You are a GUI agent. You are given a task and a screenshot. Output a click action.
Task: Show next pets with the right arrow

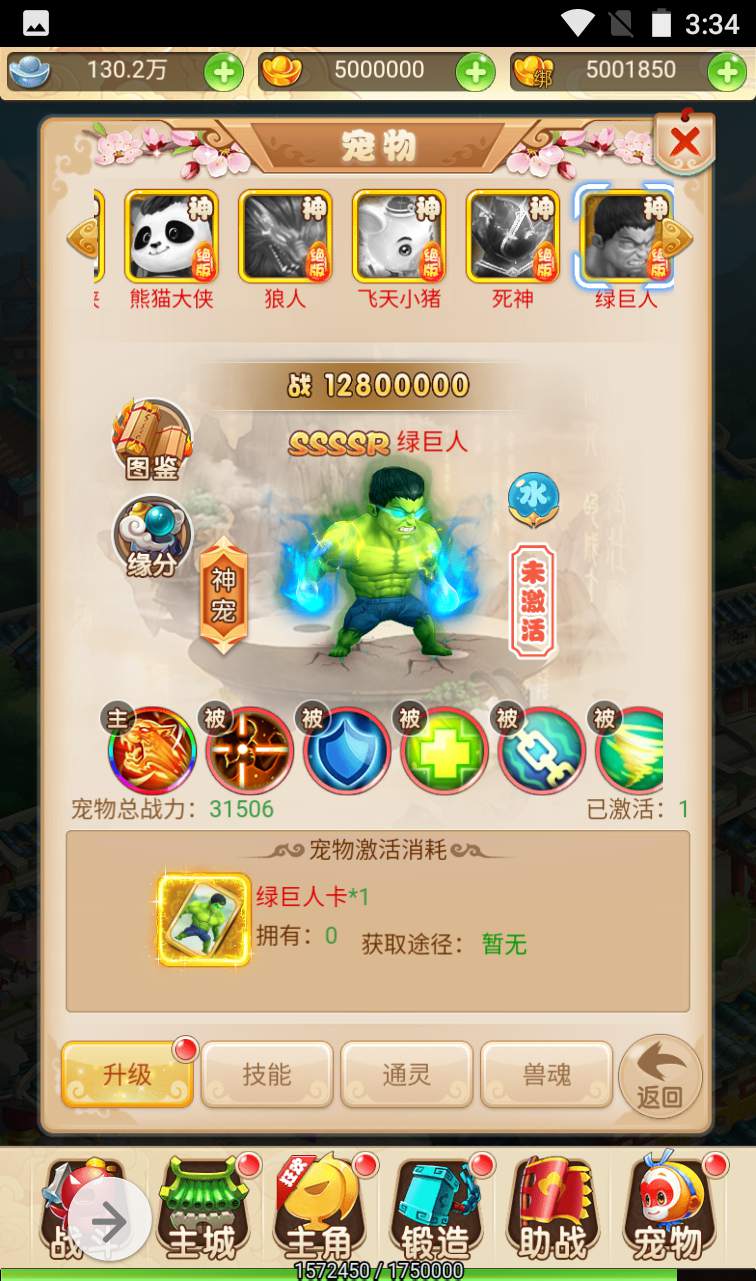tap(680, 238)
